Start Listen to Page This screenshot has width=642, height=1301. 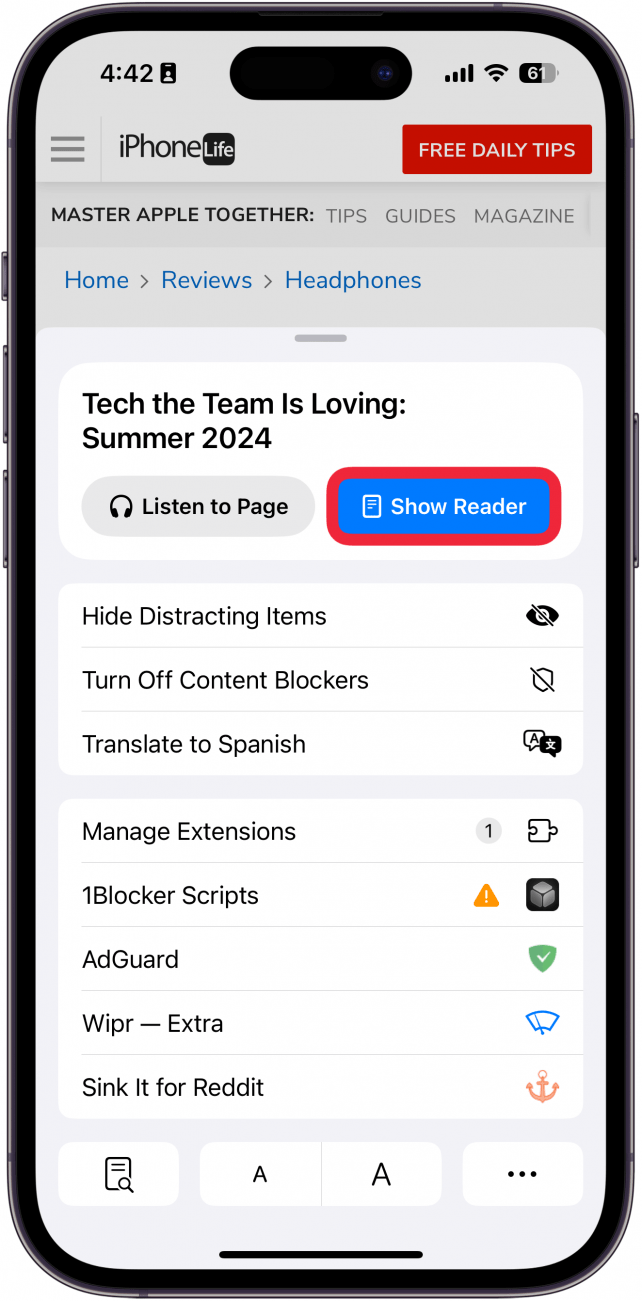tap(198, 507)
